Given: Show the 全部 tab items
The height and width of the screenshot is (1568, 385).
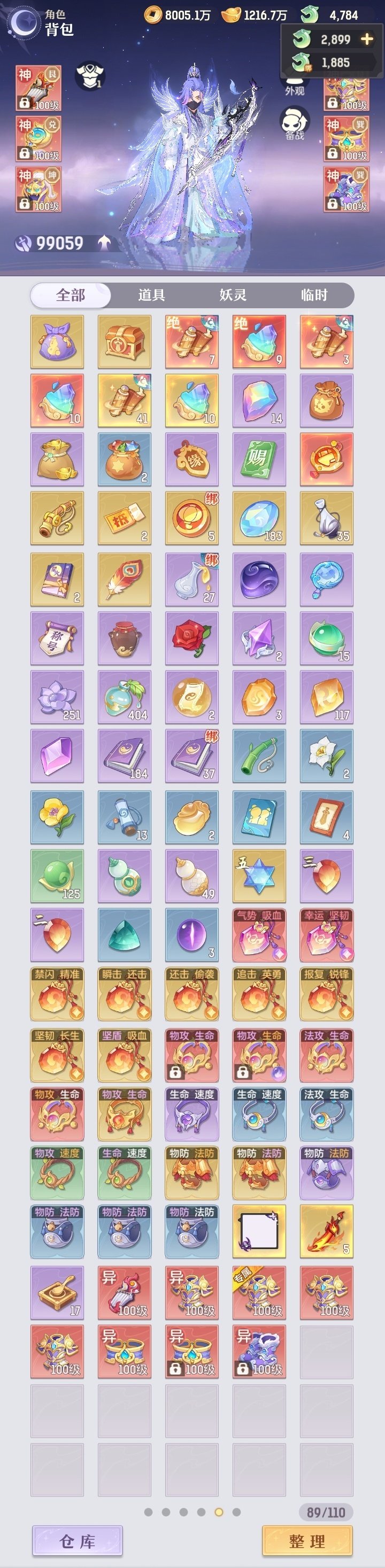Looking at the screenshot, I should 71,295.
